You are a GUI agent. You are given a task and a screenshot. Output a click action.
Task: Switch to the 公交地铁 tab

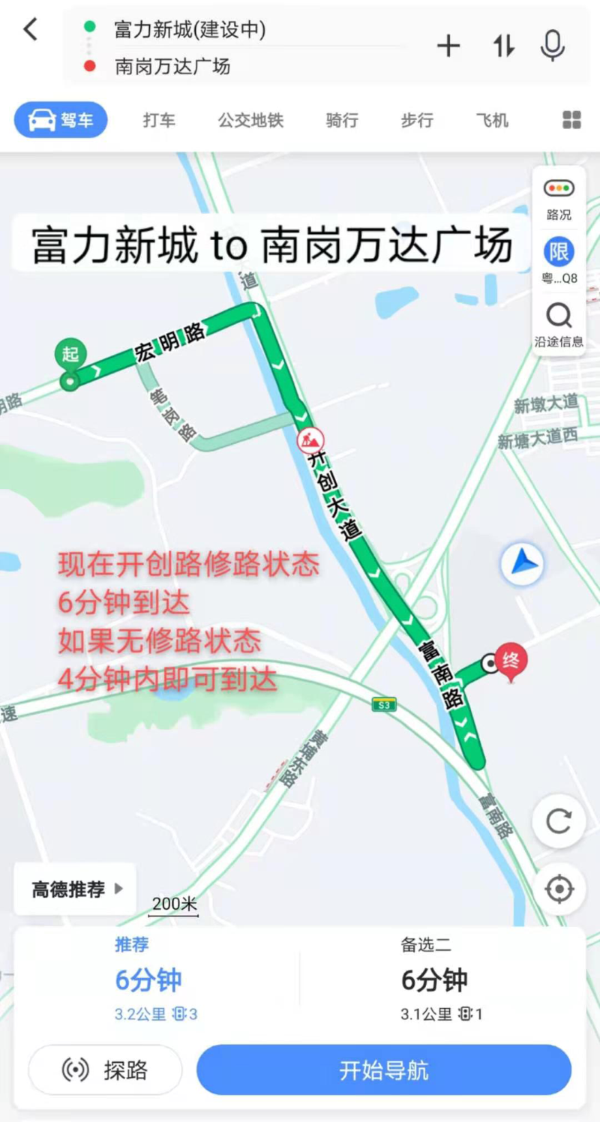click(x=251, y=120)
